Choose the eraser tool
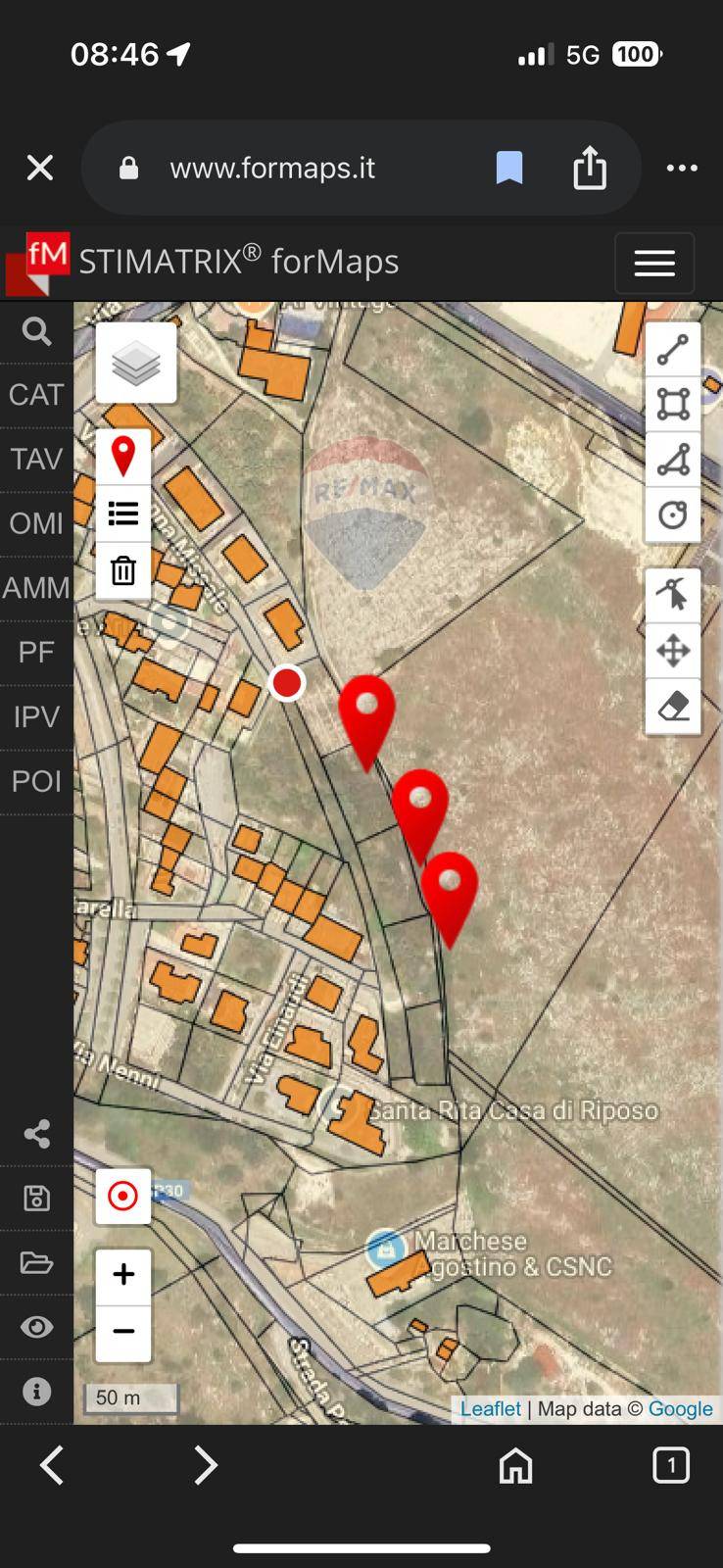The height and width of the screenshot is (1568, 723). click(672, 707)
